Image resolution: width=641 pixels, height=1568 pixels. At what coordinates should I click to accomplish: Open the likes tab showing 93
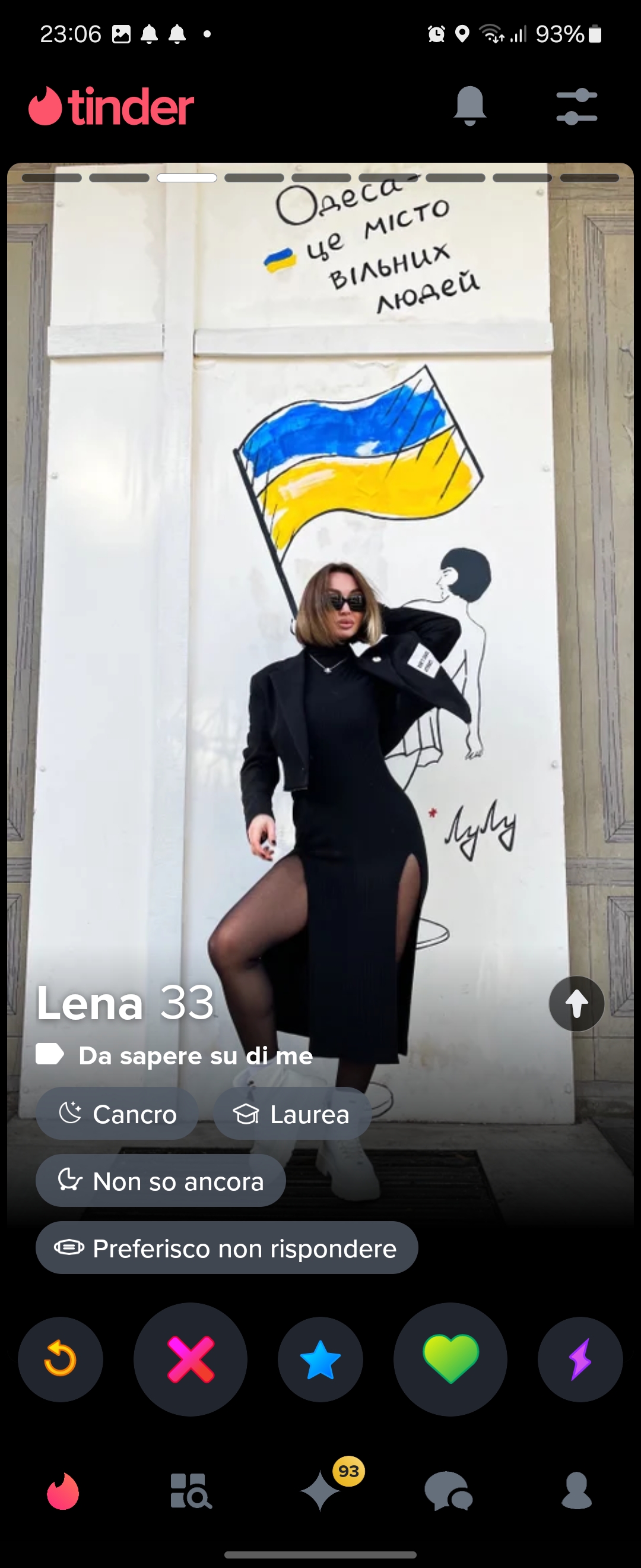(x=321, y=1491)
